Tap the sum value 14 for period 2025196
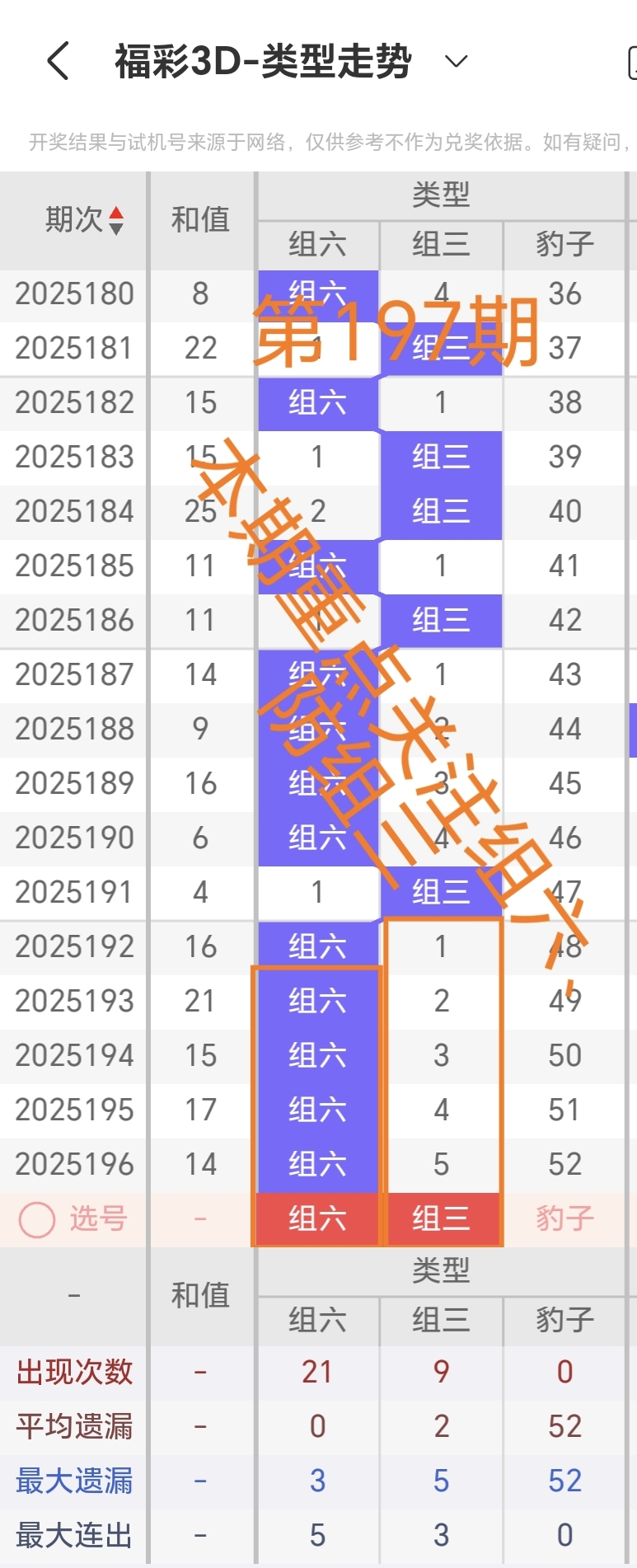This screenshot has width=637, height=1568. click(x=200, y=1164)
